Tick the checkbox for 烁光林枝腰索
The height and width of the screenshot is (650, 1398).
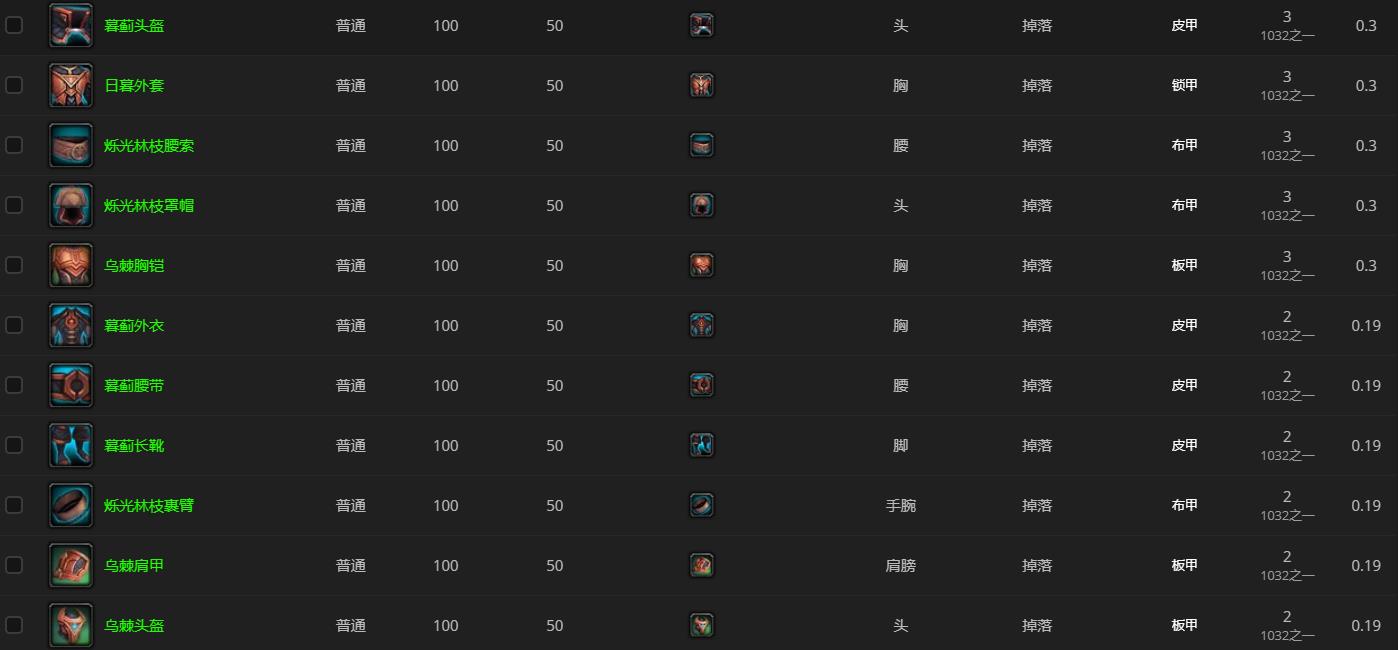coord(14,145)
